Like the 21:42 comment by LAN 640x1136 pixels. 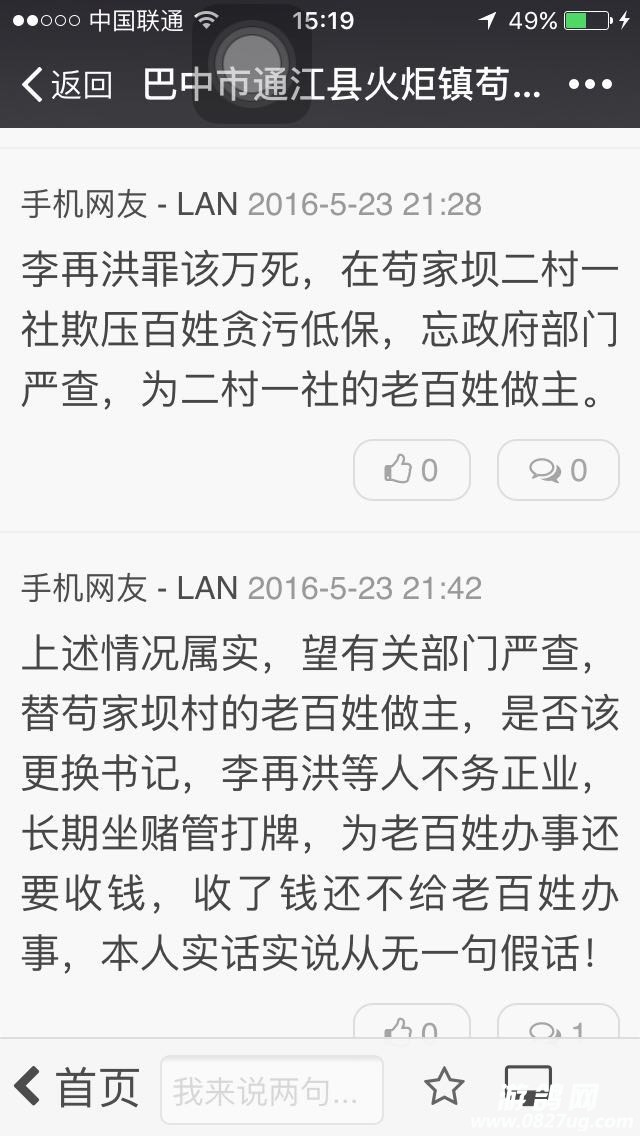tap(411, 1024)
